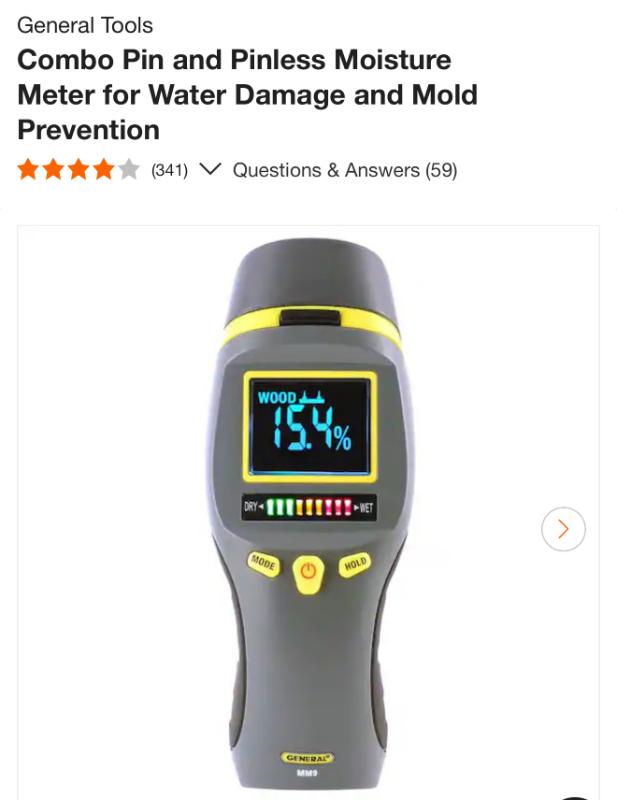Open Questions & Answers (59)
Viewport: 617px width, 800px height.
[345, 170]
